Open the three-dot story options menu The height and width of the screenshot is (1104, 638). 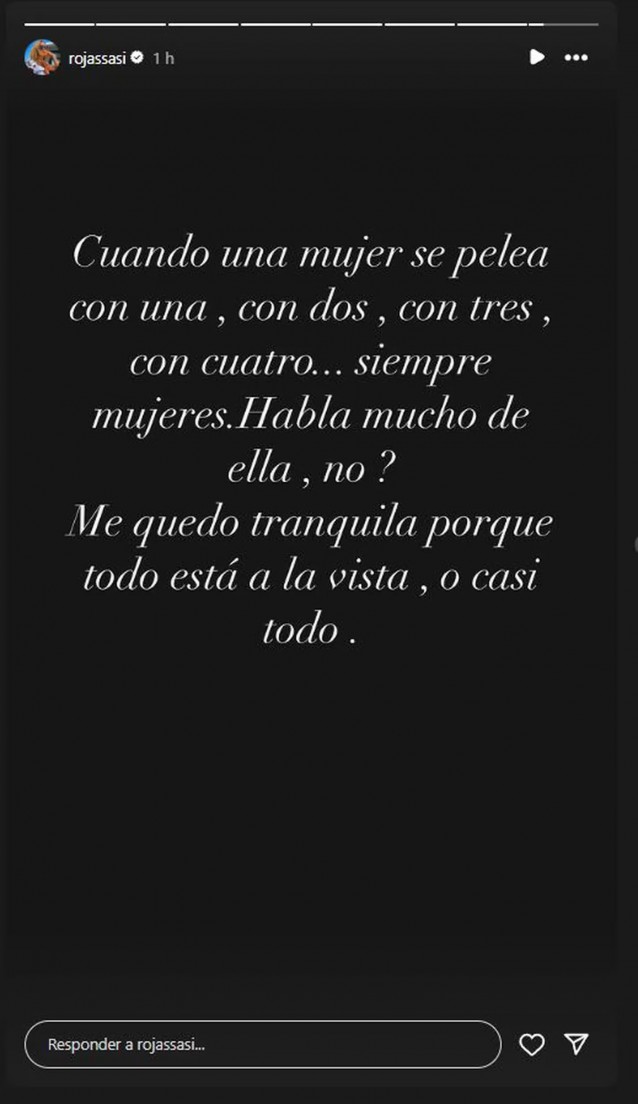[x=576, y=57]
